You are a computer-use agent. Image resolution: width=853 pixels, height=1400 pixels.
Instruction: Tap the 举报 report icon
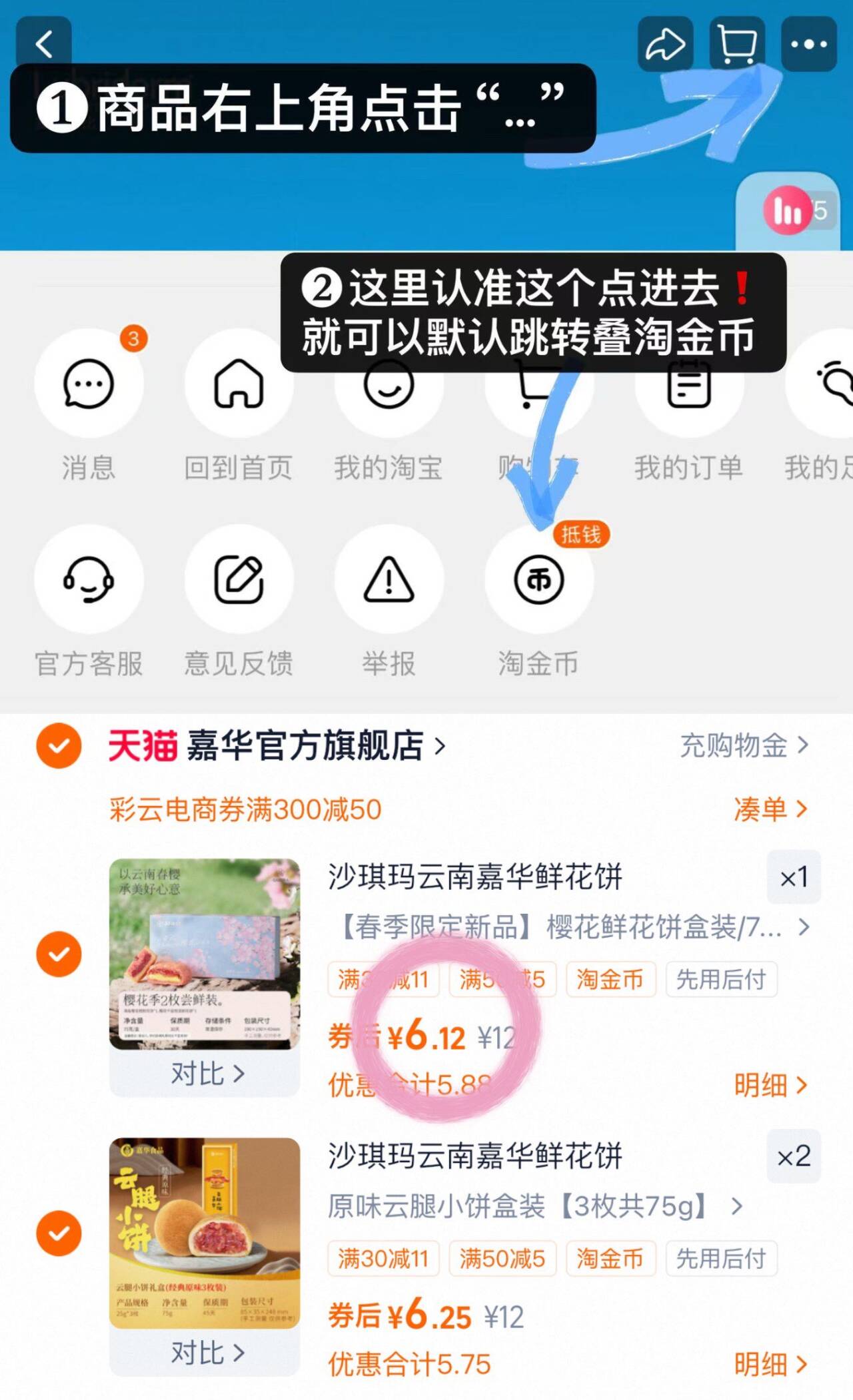[x=389, y=579]
